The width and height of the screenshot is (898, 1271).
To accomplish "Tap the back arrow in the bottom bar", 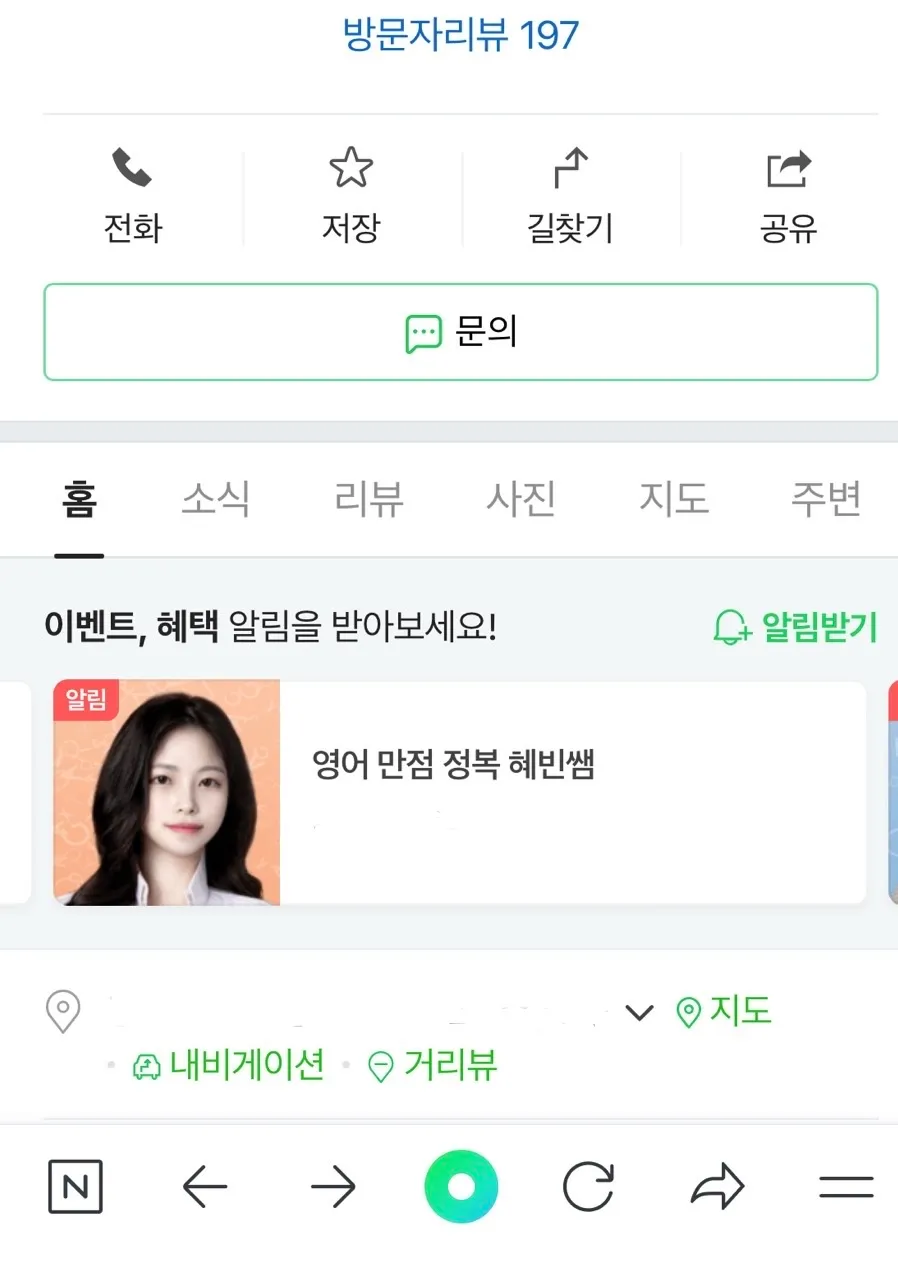I will 206,1187.
